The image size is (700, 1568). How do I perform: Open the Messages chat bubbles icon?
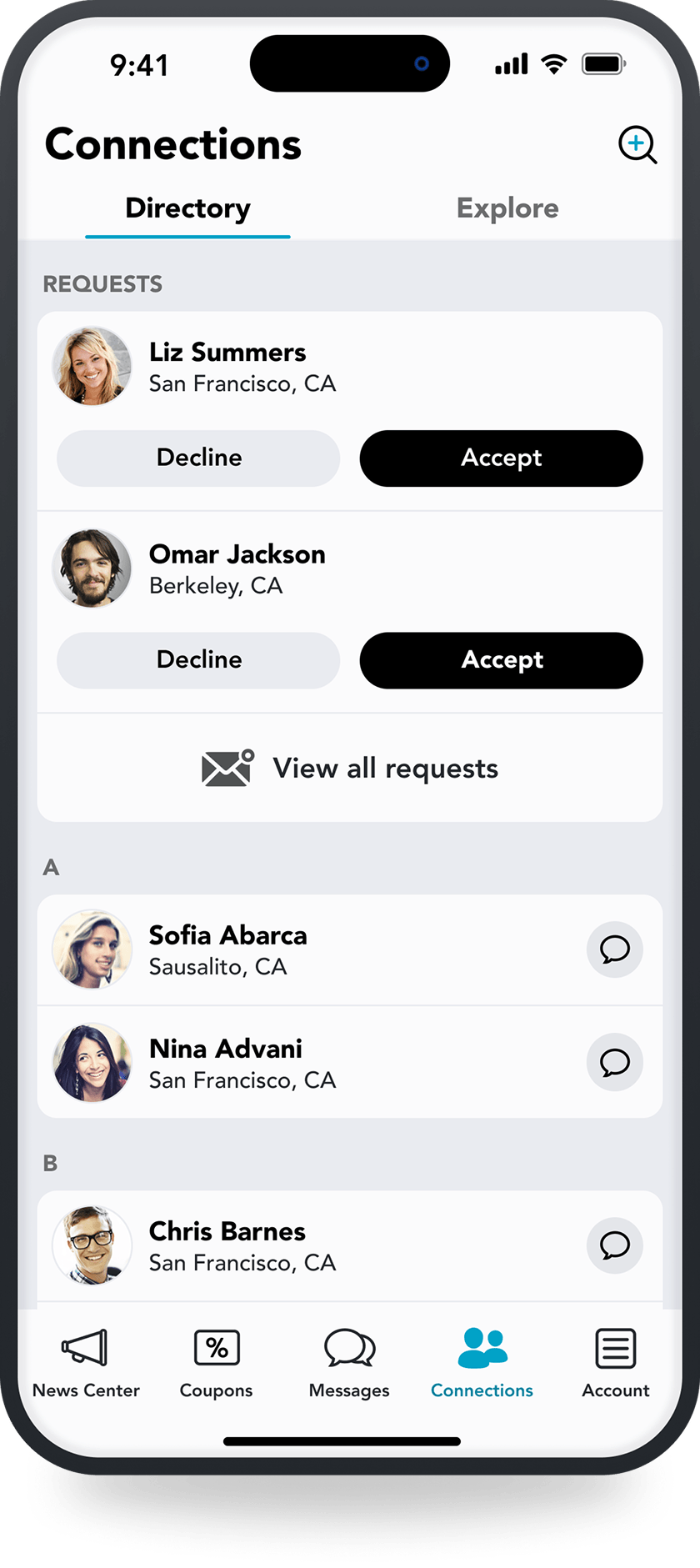tap(349, 1347)
